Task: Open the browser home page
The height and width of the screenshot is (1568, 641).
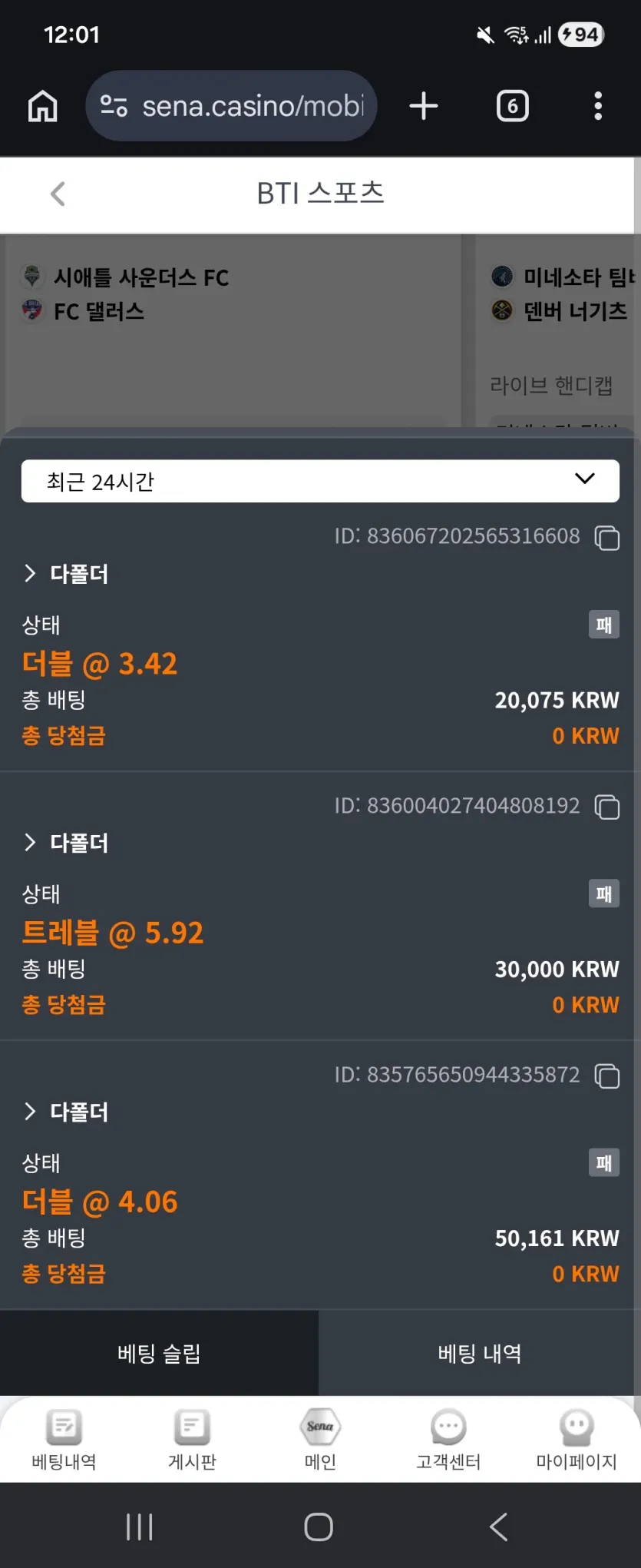Action: pyautogui.click(x=43, y=106)
